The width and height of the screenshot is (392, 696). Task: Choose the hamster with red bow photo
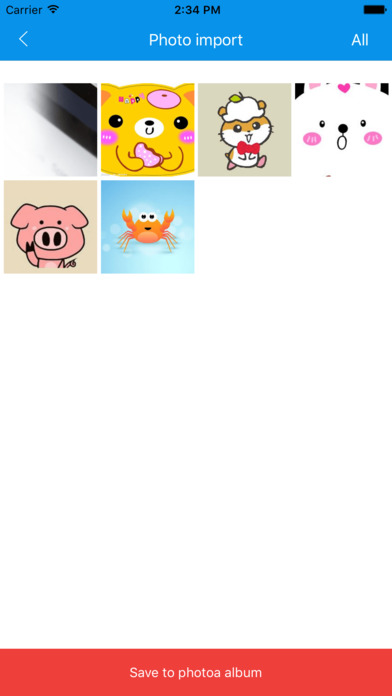pos(245,130)
